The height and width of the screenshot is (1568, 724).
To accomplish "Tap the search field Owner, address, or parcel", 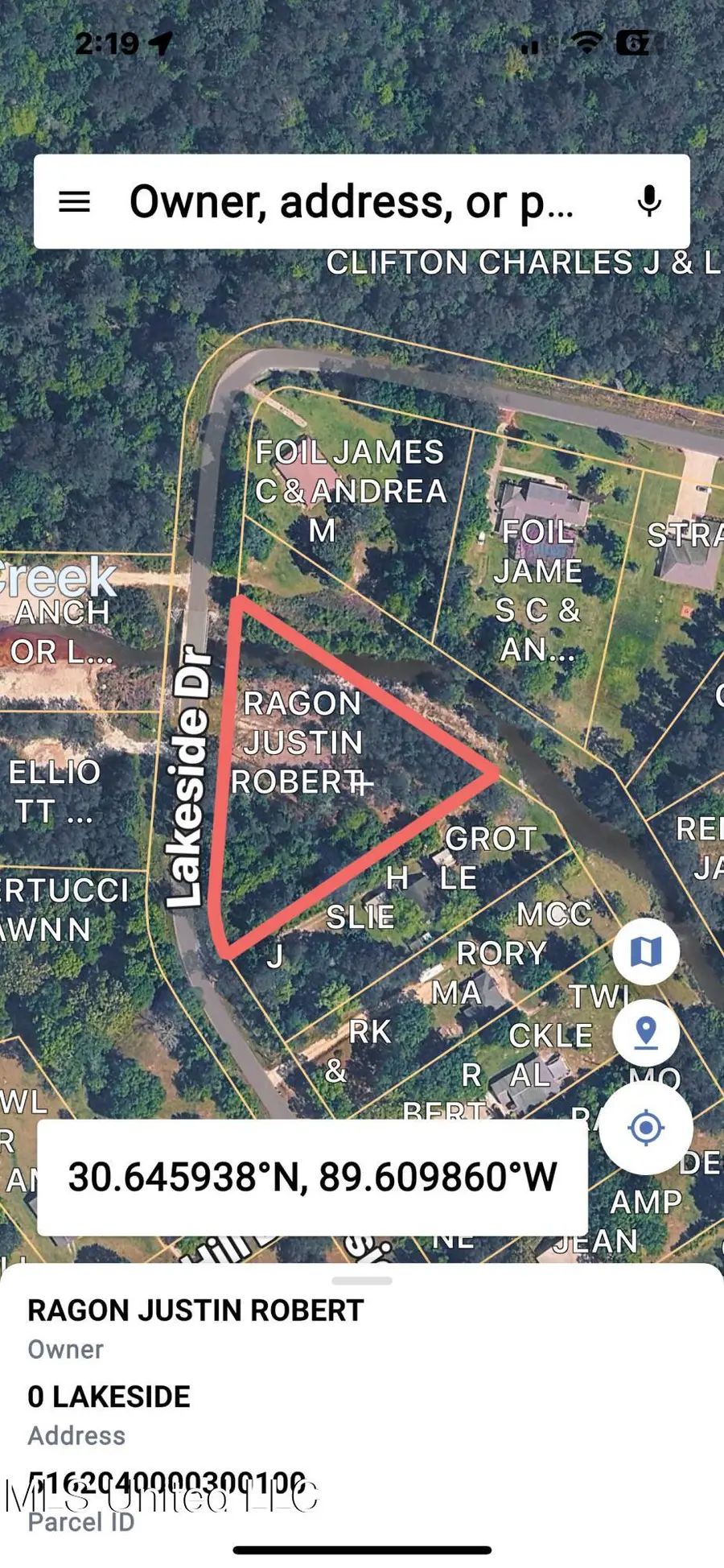I will pos(354,200).
